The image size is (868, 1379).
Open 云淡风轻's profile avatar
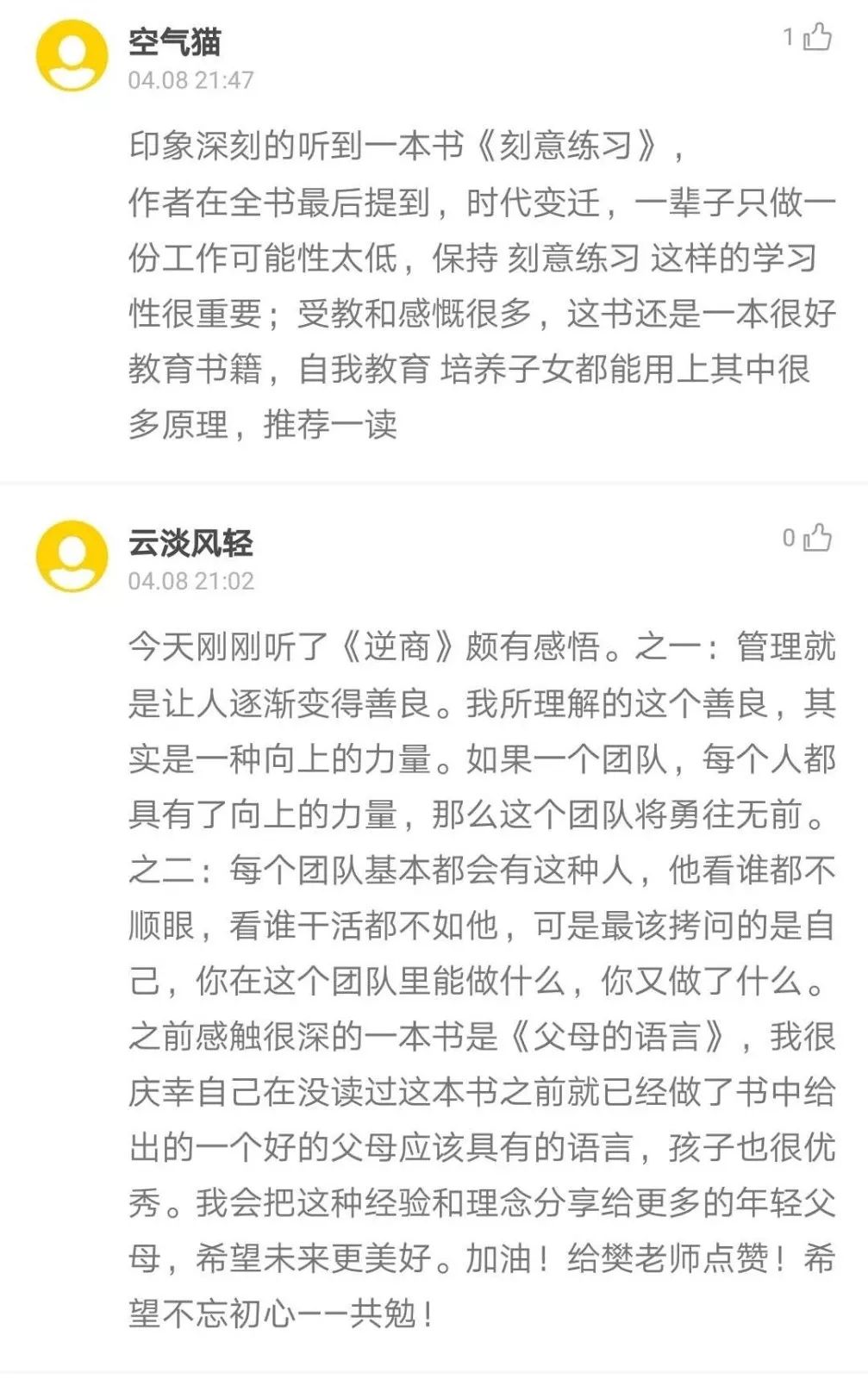(x=72, y=556)
